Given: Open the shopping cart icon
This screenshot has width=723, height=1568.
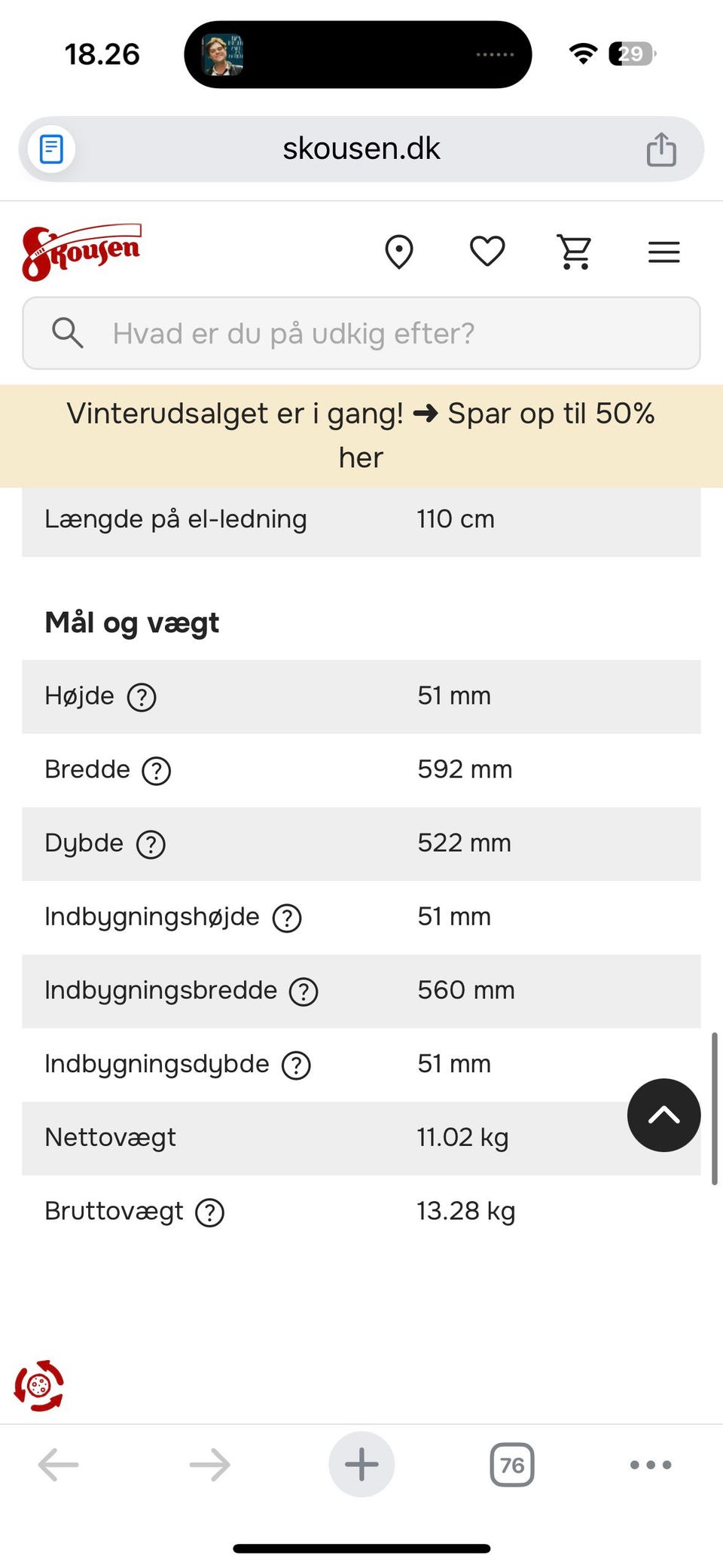Looking at the screenshot, I should click(x=575, y=252).
